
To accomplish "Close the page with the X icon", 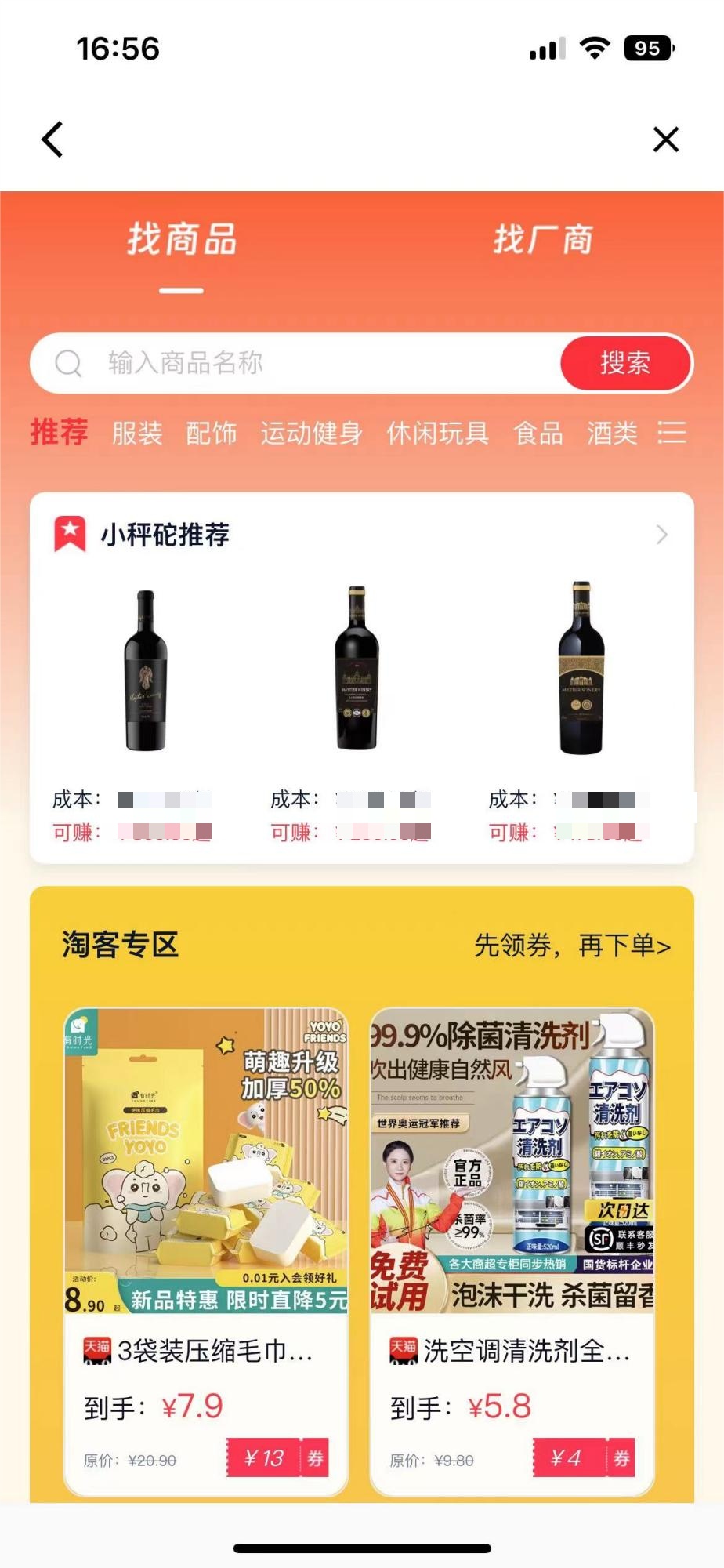I will point(665,140).
